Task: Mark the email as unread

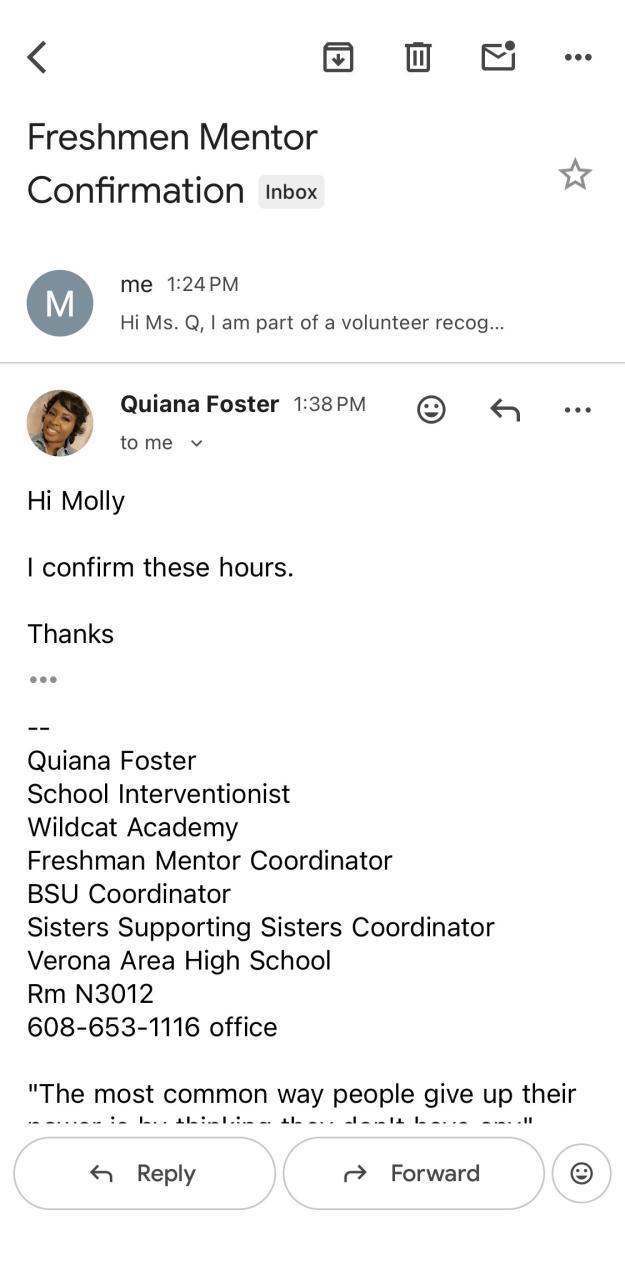Action: click(498, 57)
